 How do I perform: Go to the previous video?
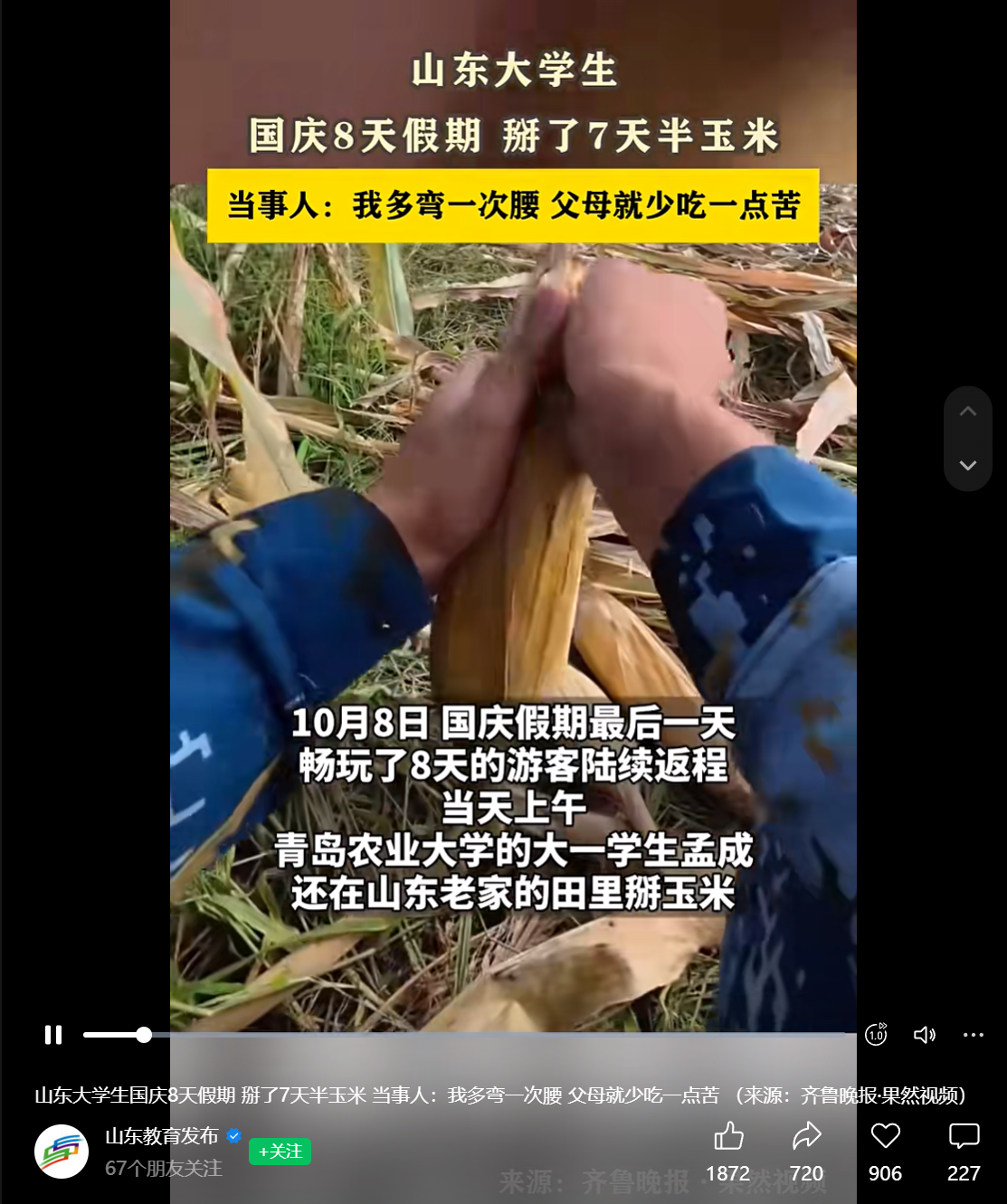tap(967, 412)
